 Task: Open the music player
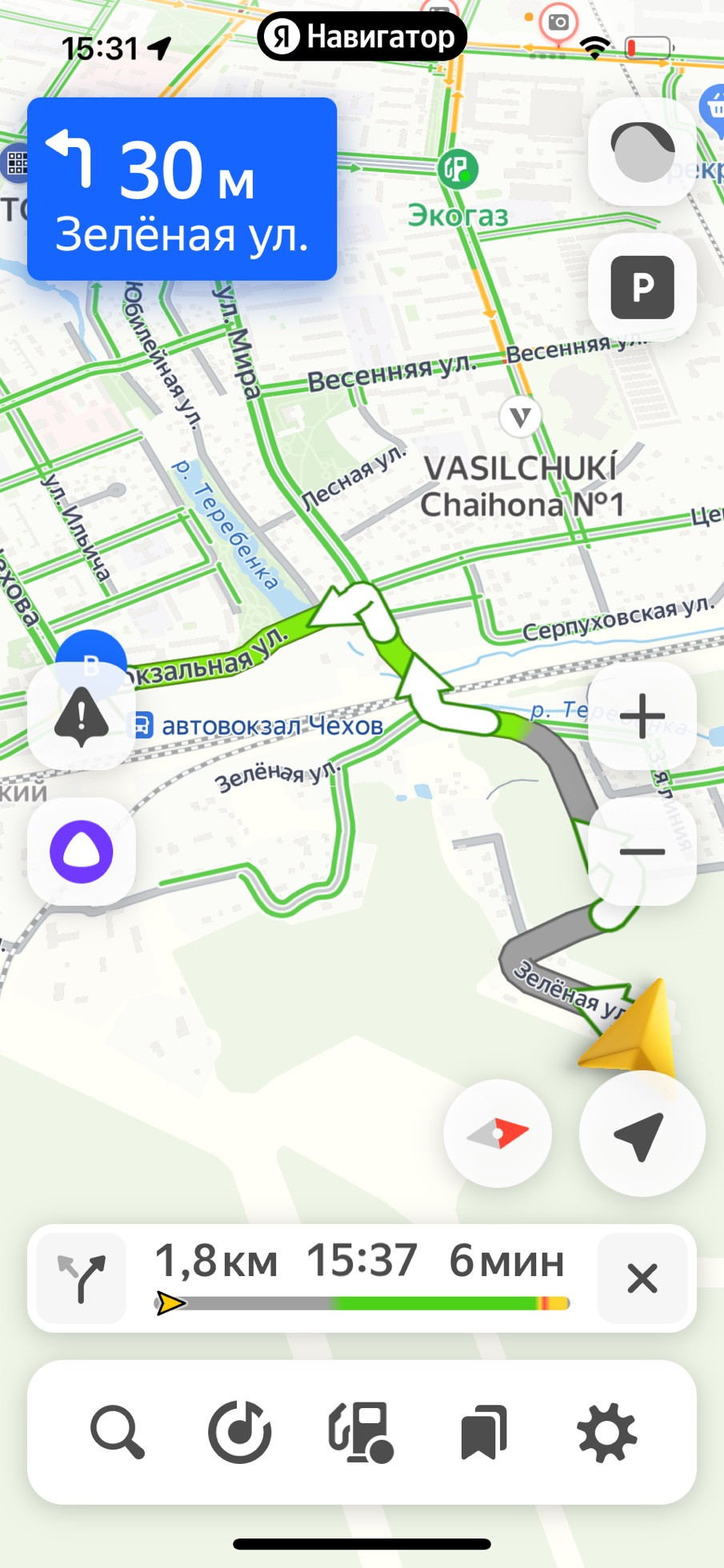point(239,1432)
